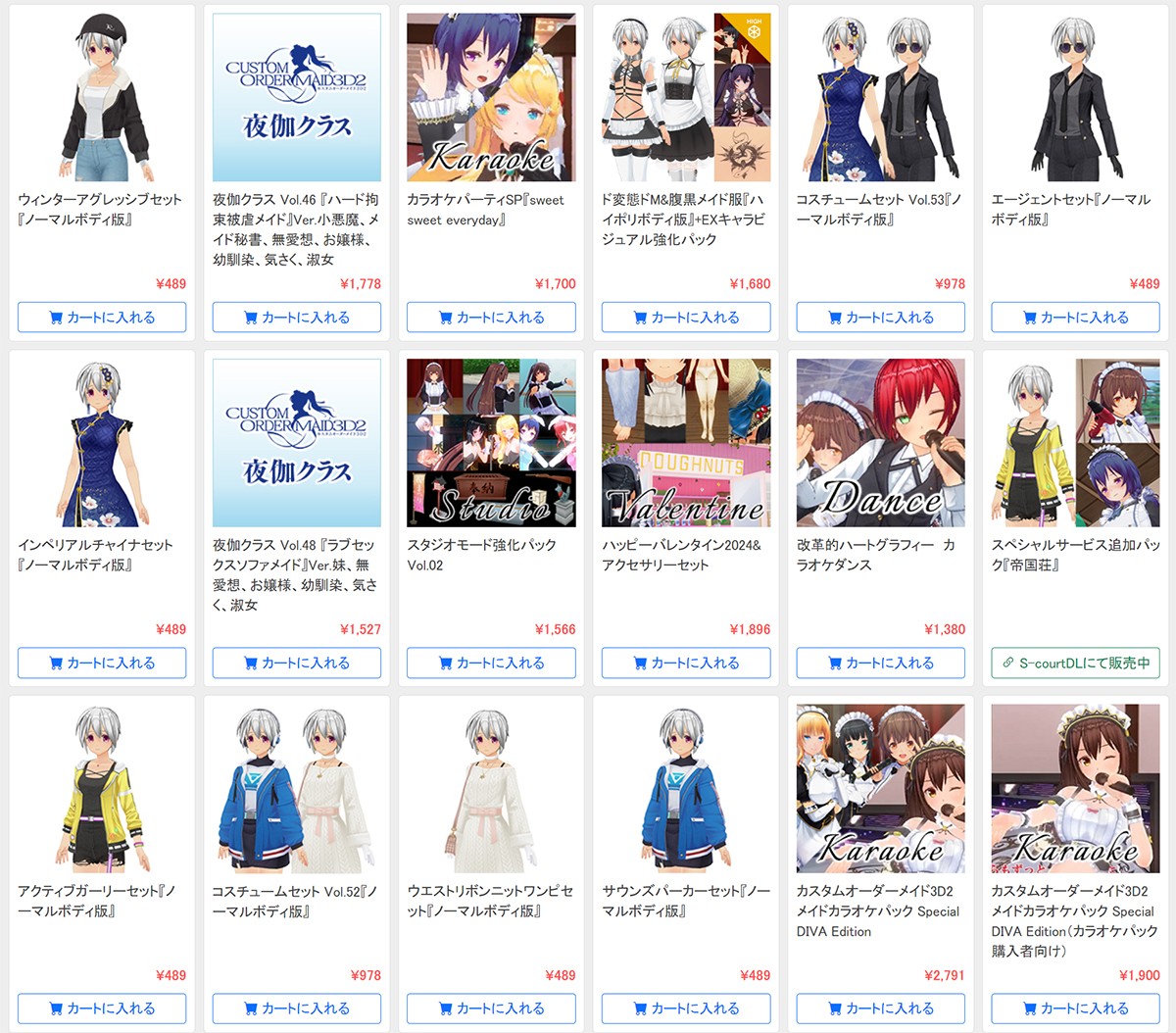Add ¥2,791 メイドカラオケパック DIVA Edition to cart

[880, 1008]
